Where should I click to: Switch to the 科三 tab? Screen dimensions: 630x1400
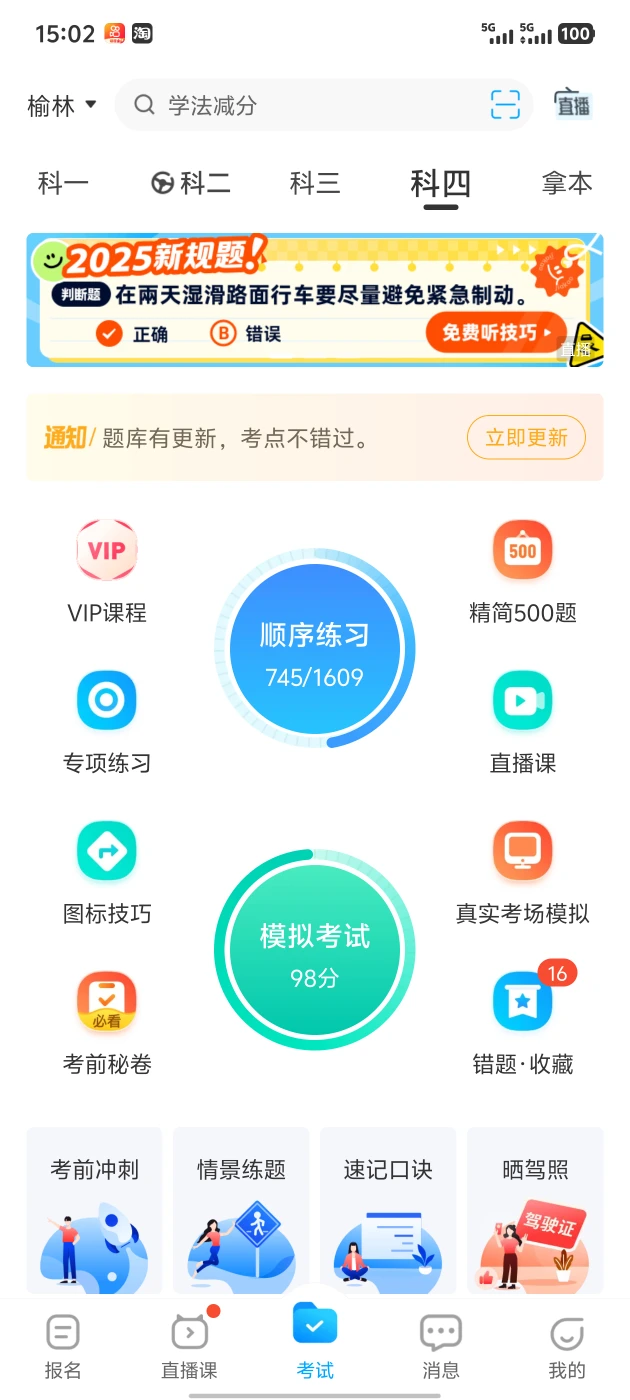315,183
